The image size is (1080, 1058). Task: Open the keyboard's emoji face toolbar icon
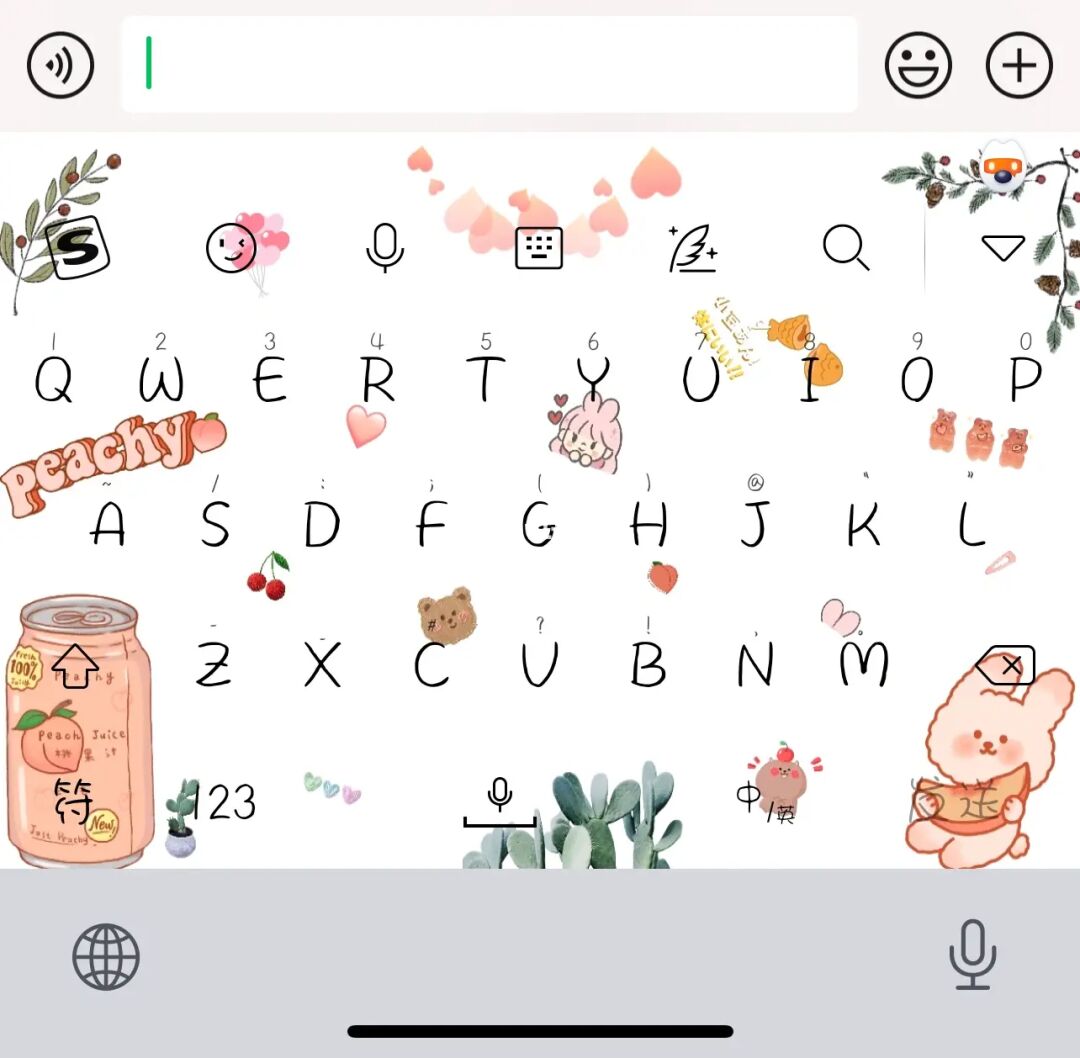(231, 247)
